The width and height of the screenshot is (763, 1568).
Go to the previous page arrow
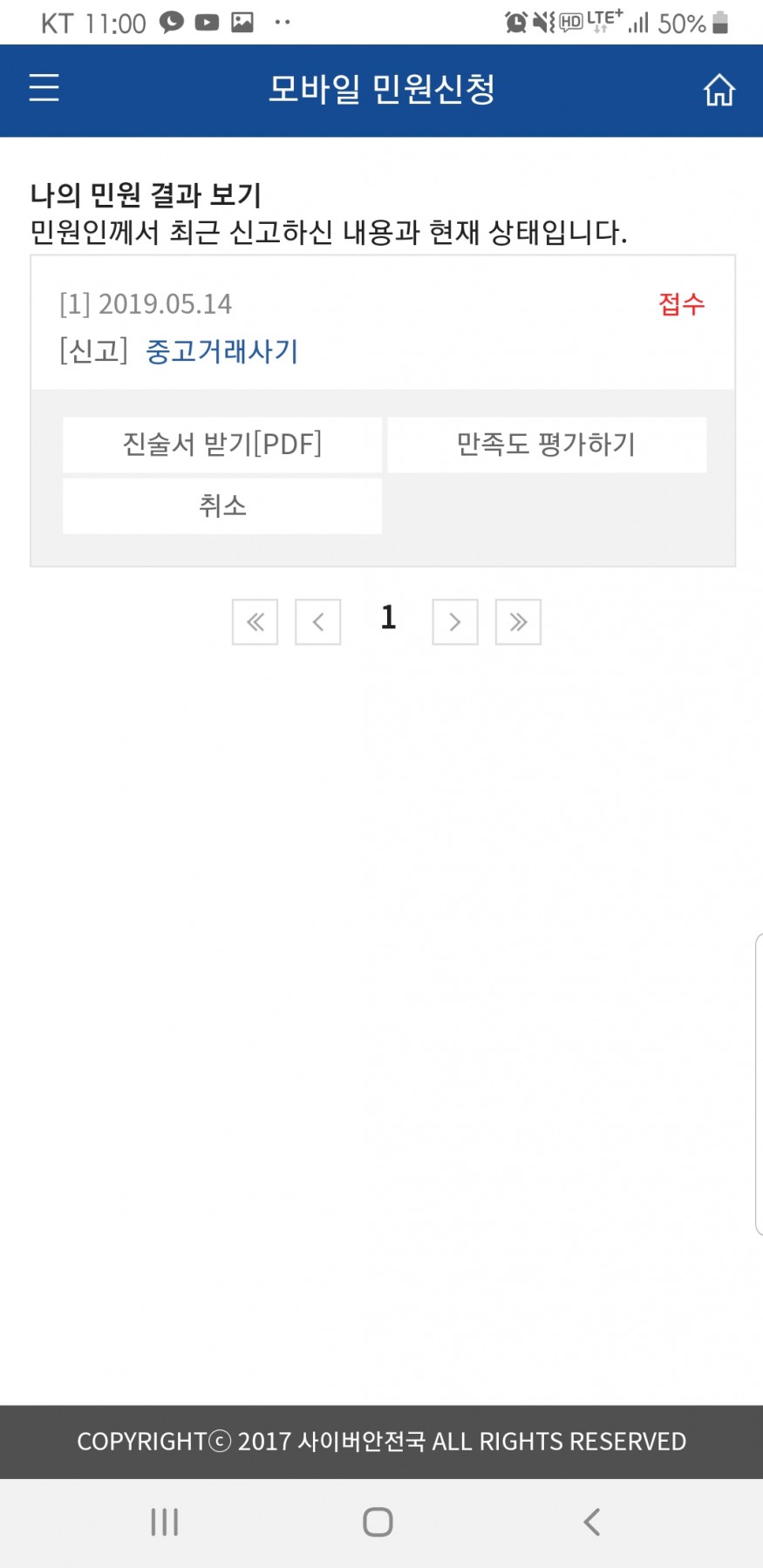point(317,621)
